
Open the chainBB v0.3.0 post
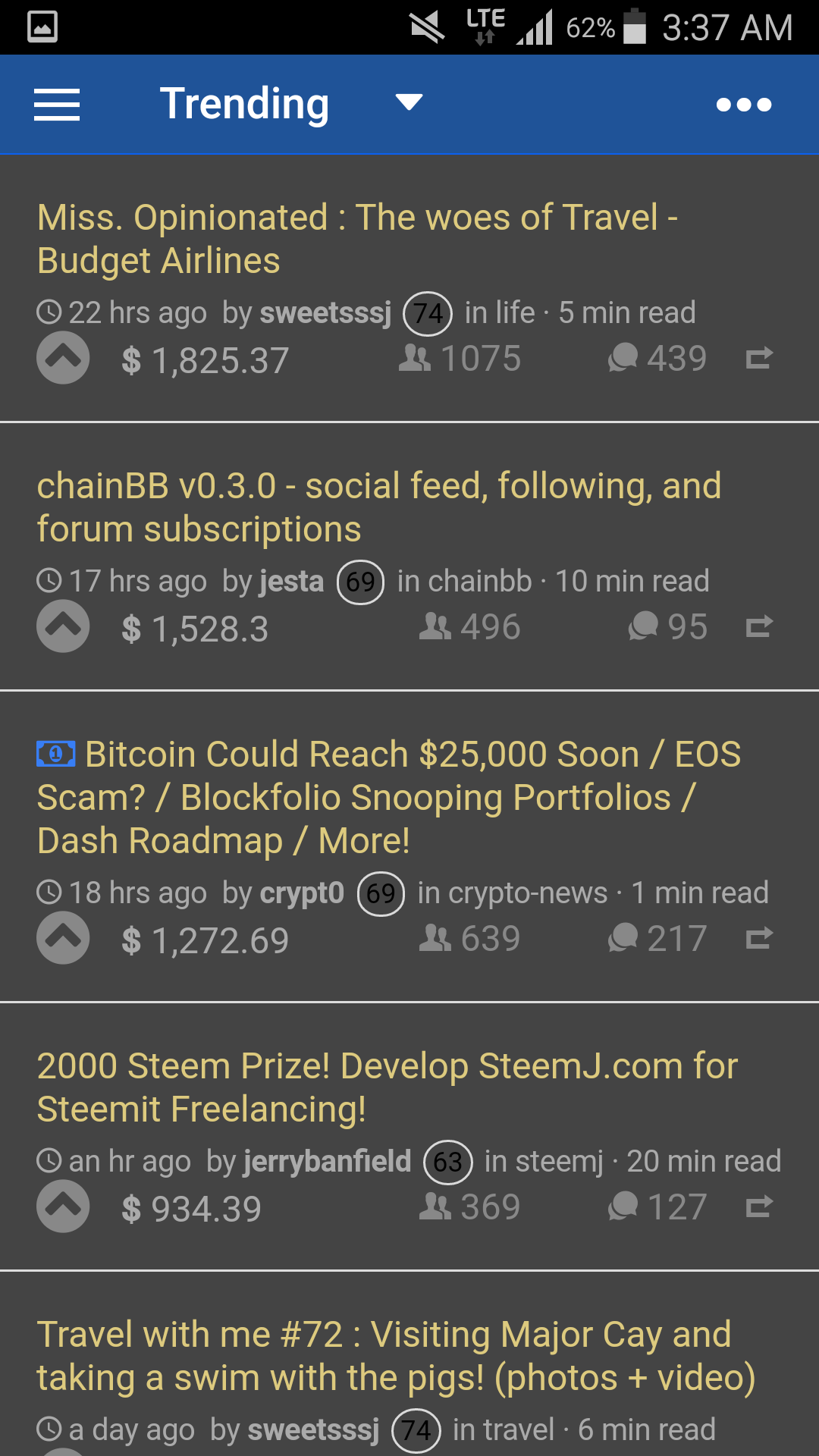378,507
